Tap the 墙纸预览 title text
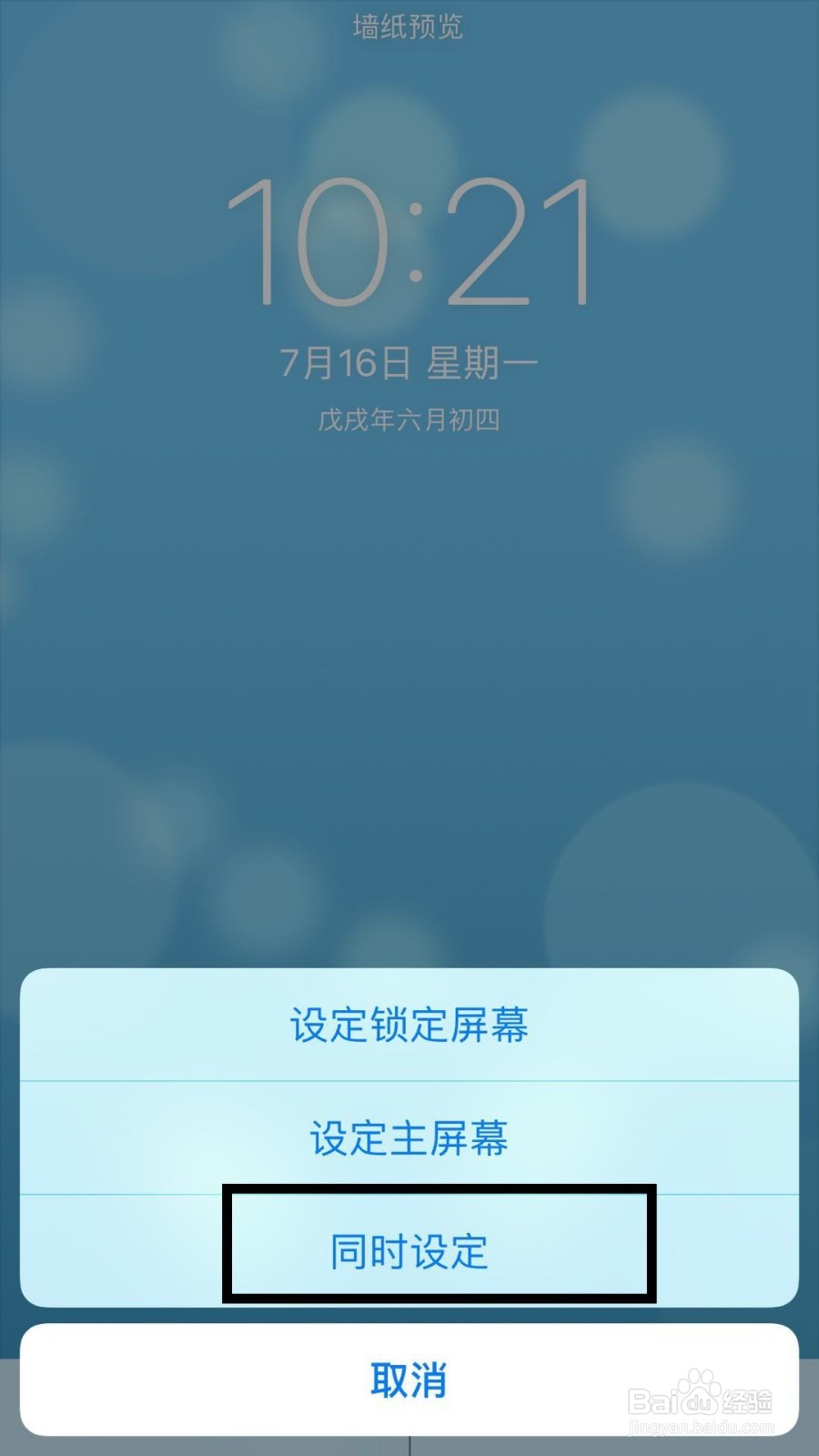Screen dimensions: 819x1456 (409, 27)
